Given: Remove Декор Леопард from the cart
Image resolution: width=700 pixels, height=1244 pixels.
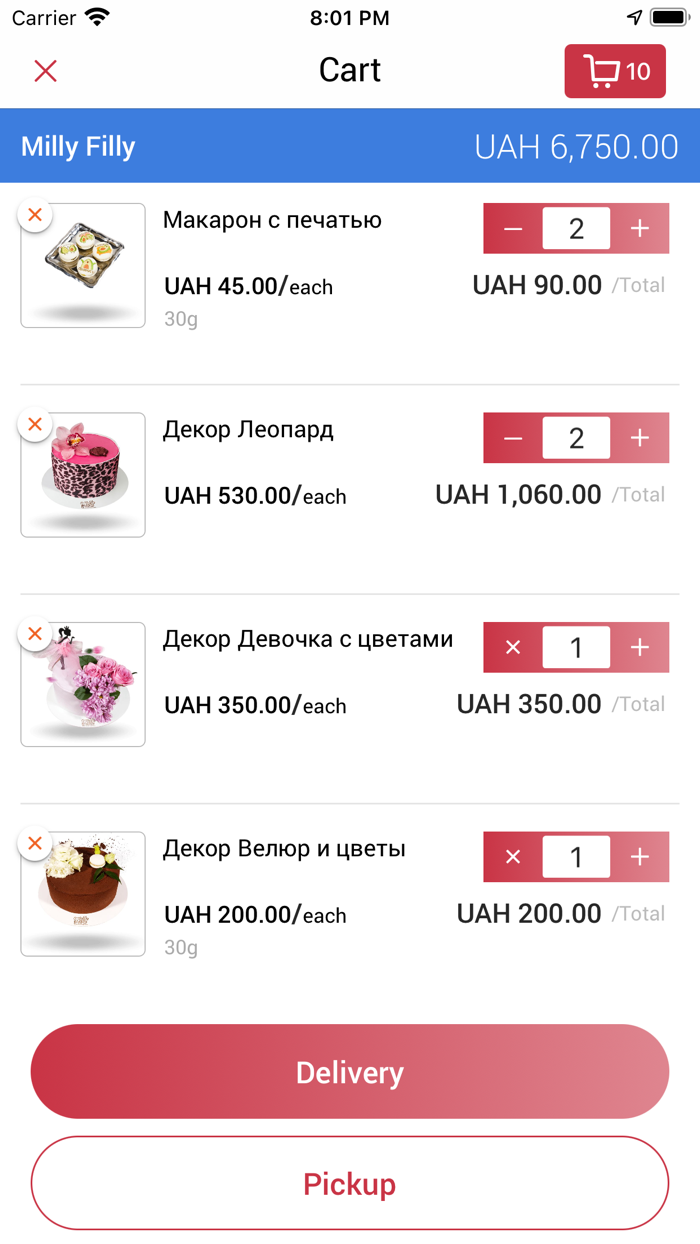Looking at the screenshot, I should tap(35, 425).
